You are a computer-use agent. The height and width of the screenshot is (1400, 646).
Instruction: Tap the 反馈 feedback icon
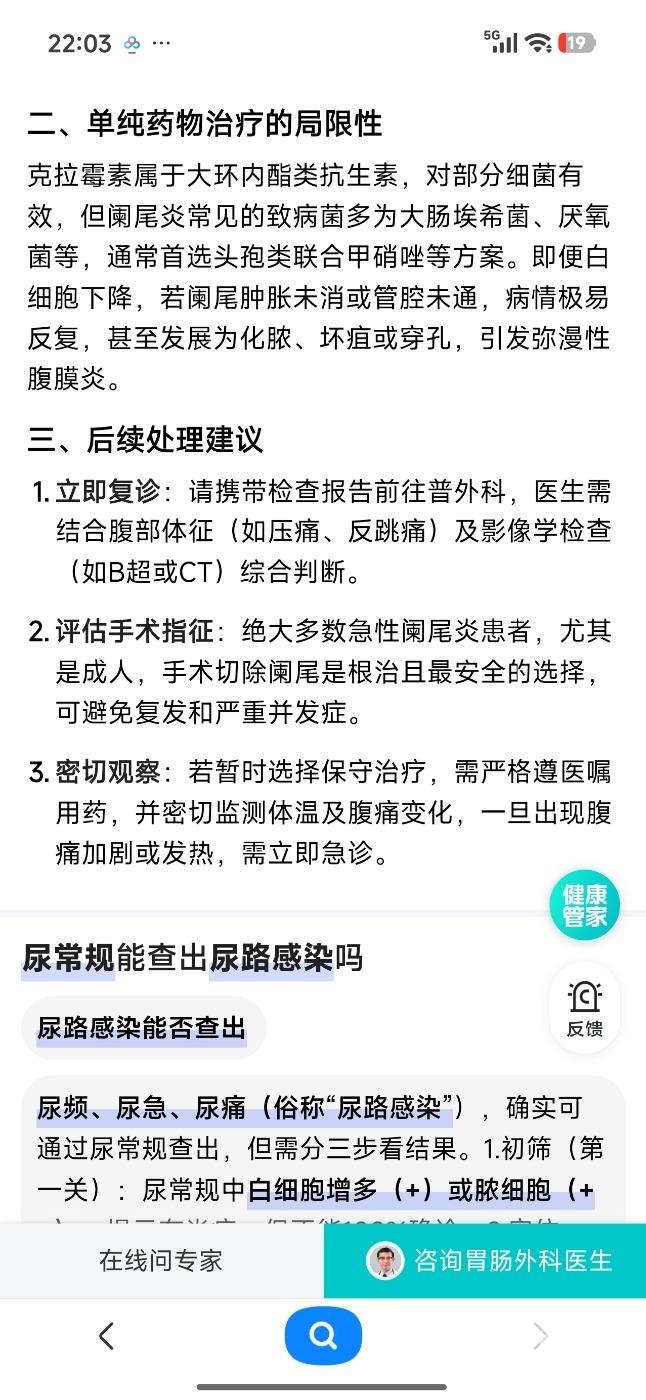click(585, 1008)
